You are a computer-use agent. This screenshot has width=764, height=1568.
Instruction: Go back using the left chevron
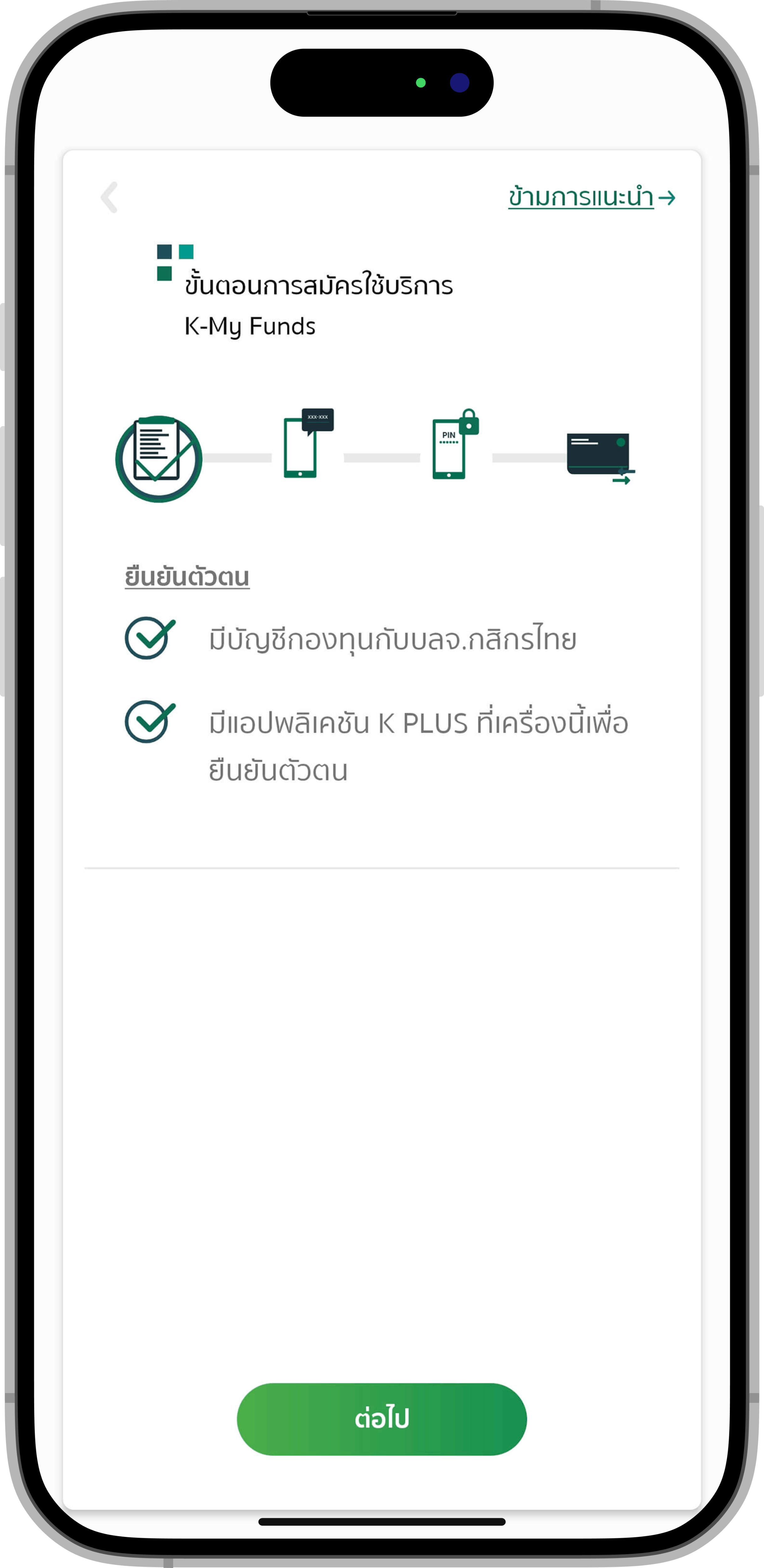[x=109, y=198]
